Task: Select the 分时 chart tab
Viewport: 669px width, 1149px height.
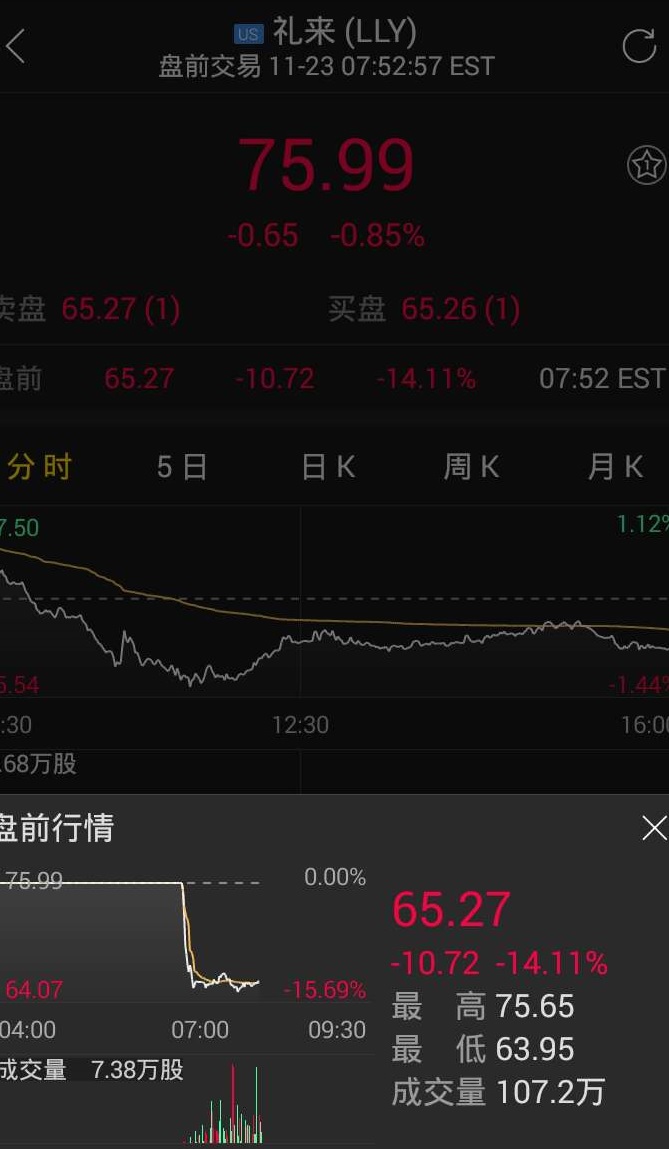Action: coord(39,467)
